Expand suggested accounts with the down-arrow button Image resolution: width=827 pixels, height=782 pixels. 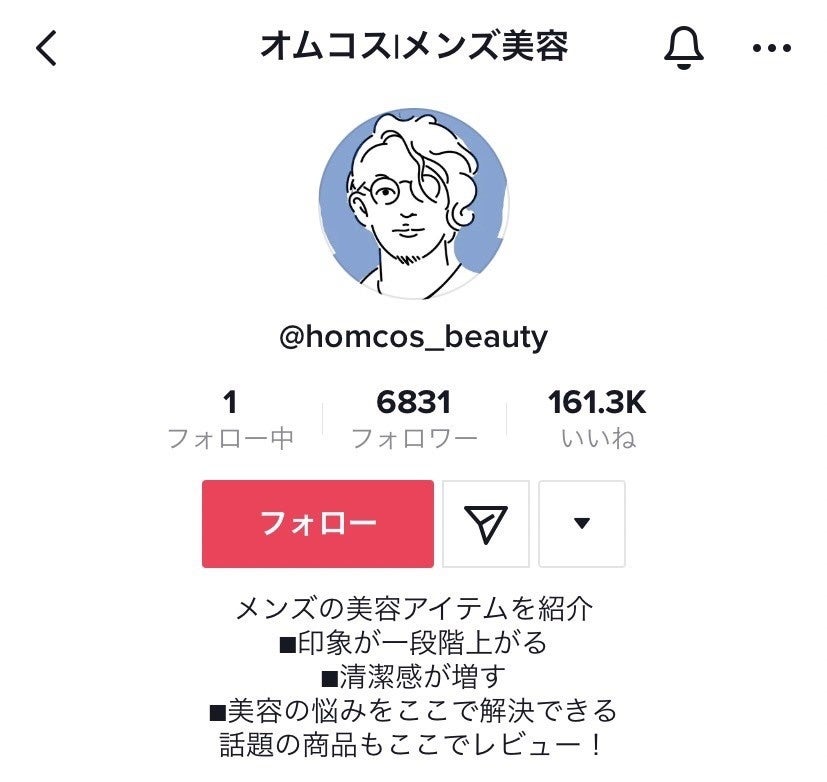(582, 524)
